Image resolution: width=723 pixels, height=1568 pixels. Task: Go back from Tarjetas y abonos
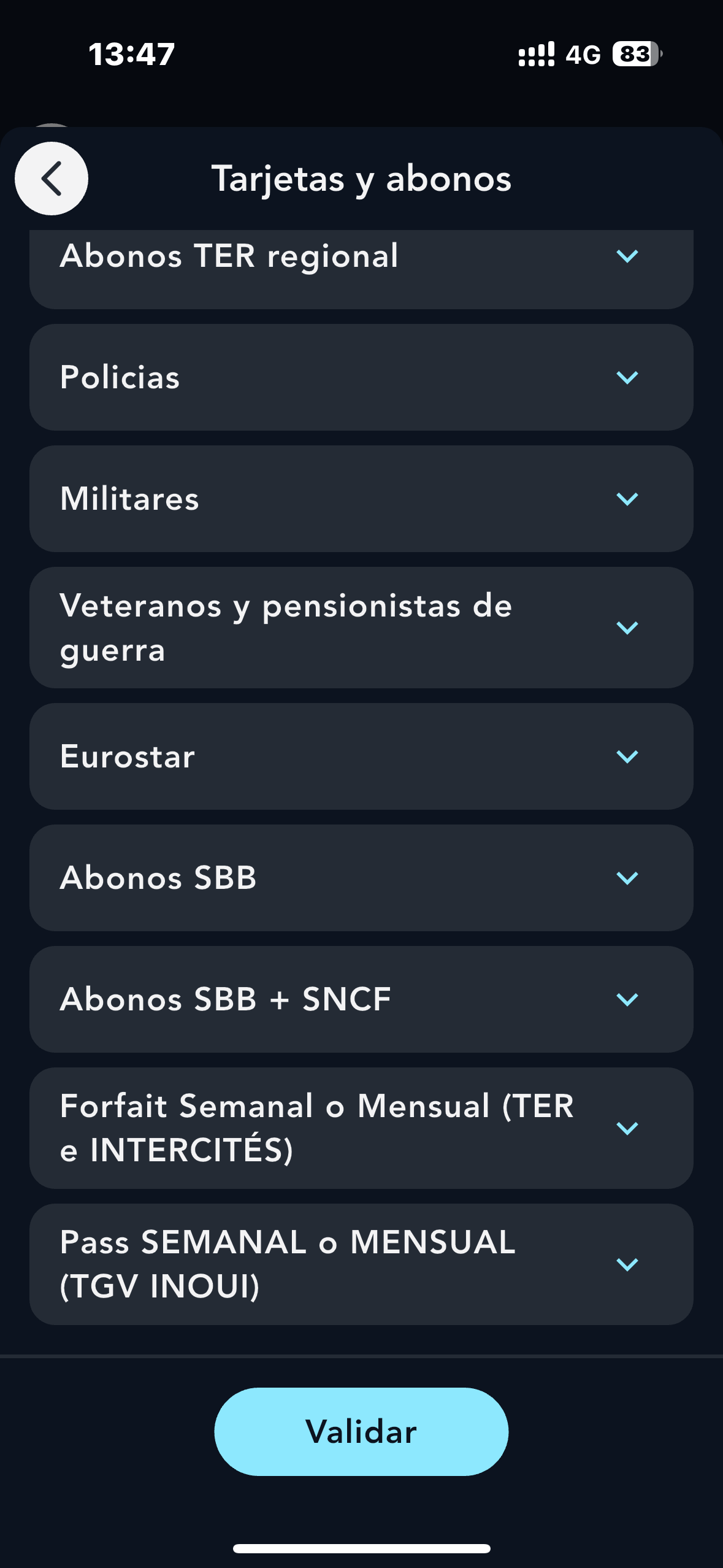pyautogui.click(x=52, y=179)
